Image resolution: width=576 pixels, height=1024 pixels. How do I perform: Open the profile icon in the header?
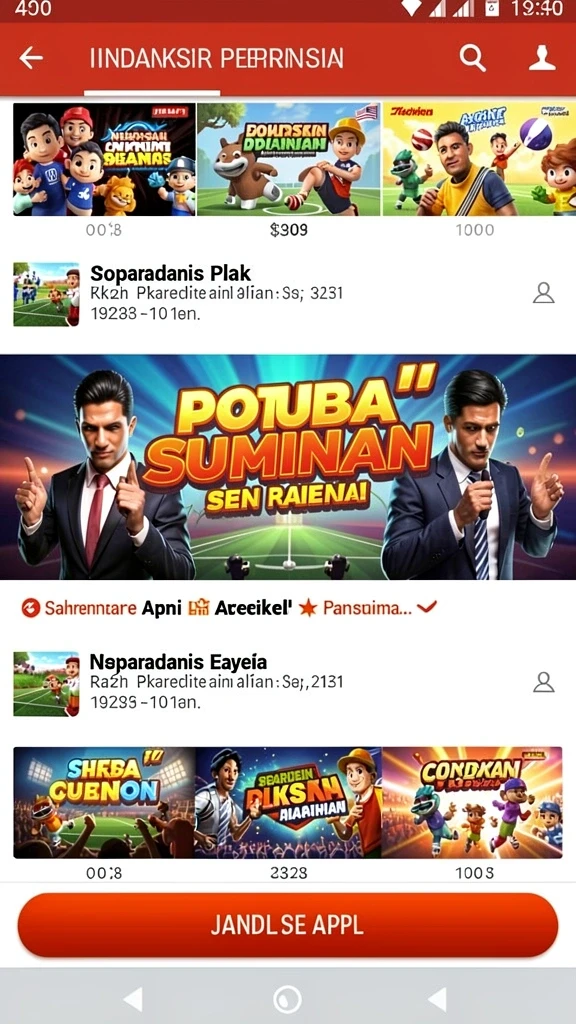click(541, 58)
